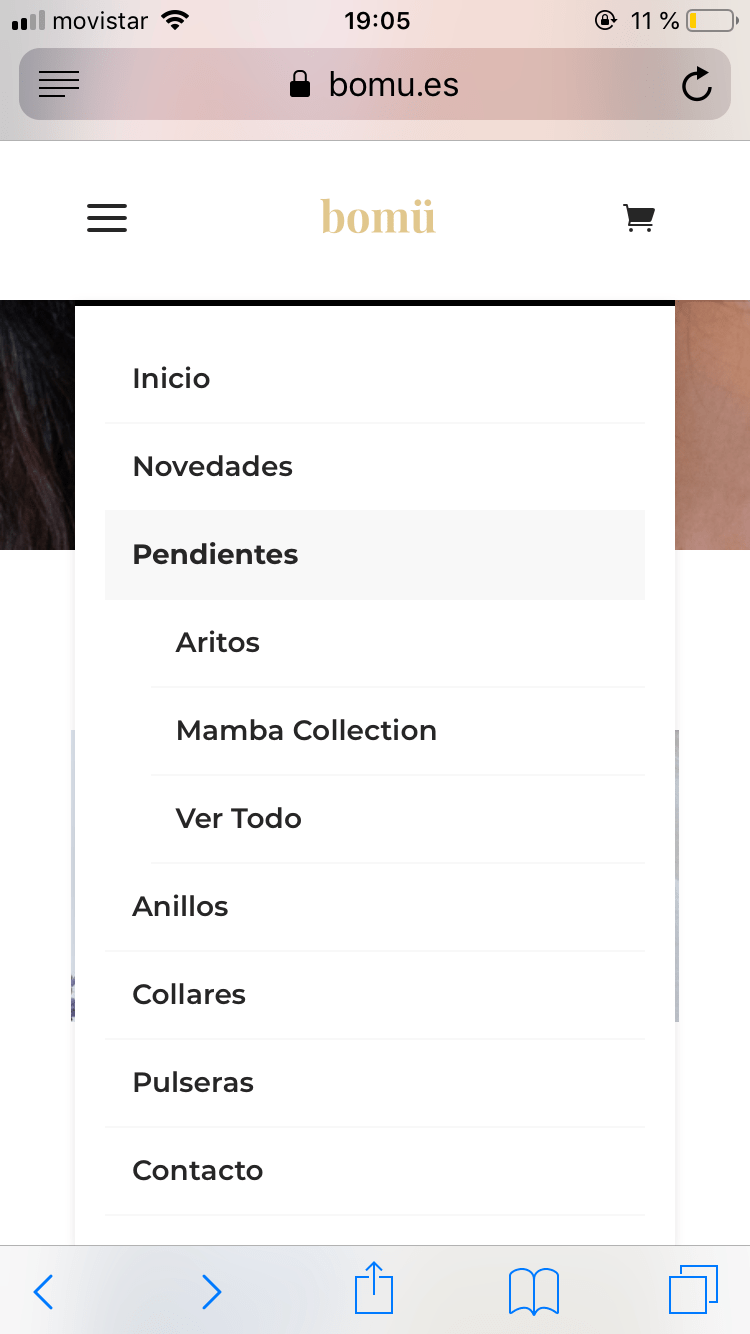The height and width of the screenshot is (1334, 750).
Task: Go to Inicio page
Action: point(375,379)
